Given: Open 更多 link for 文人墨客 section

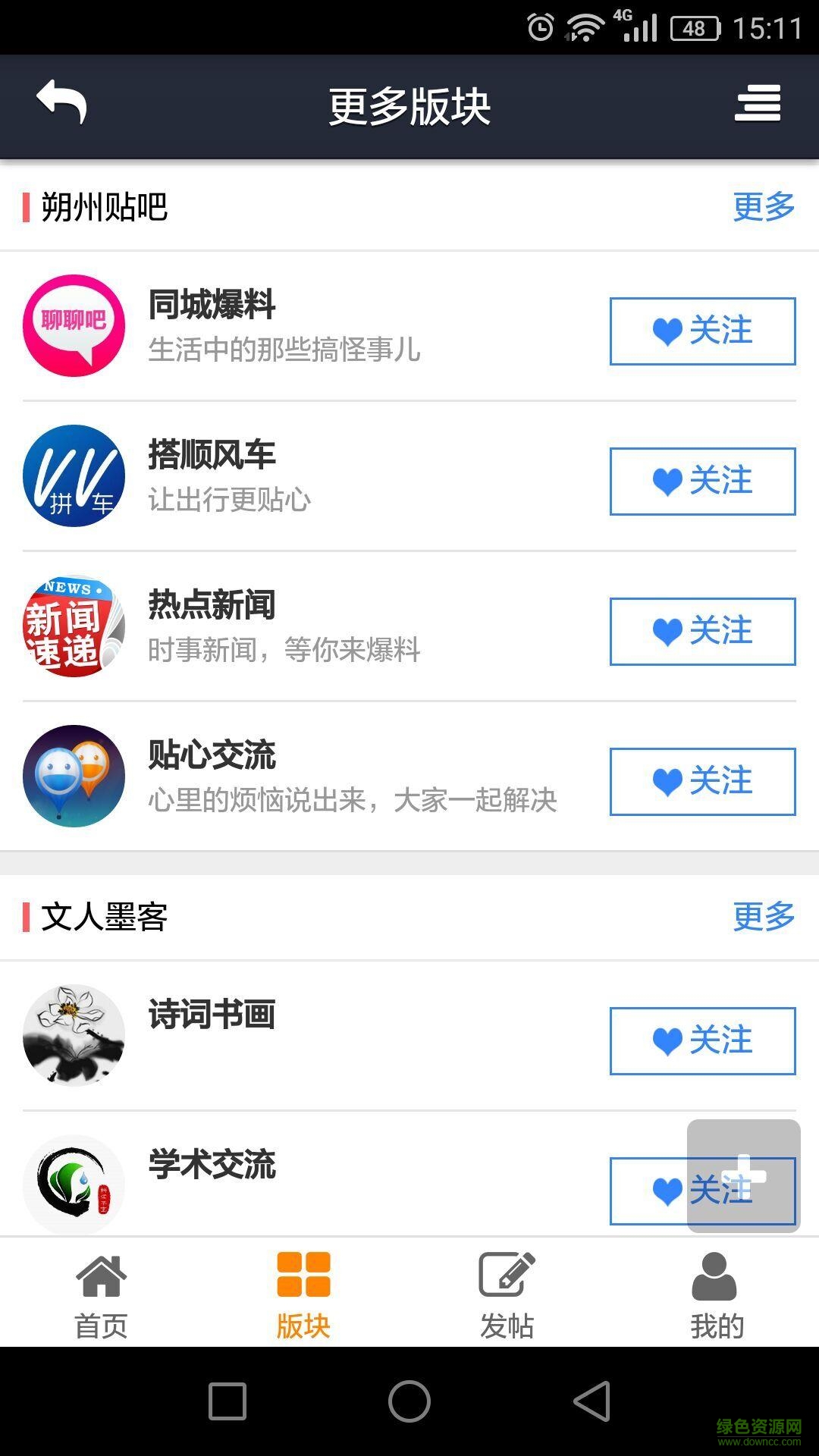Looking at the screenshot, I should [x=763, y=916].
